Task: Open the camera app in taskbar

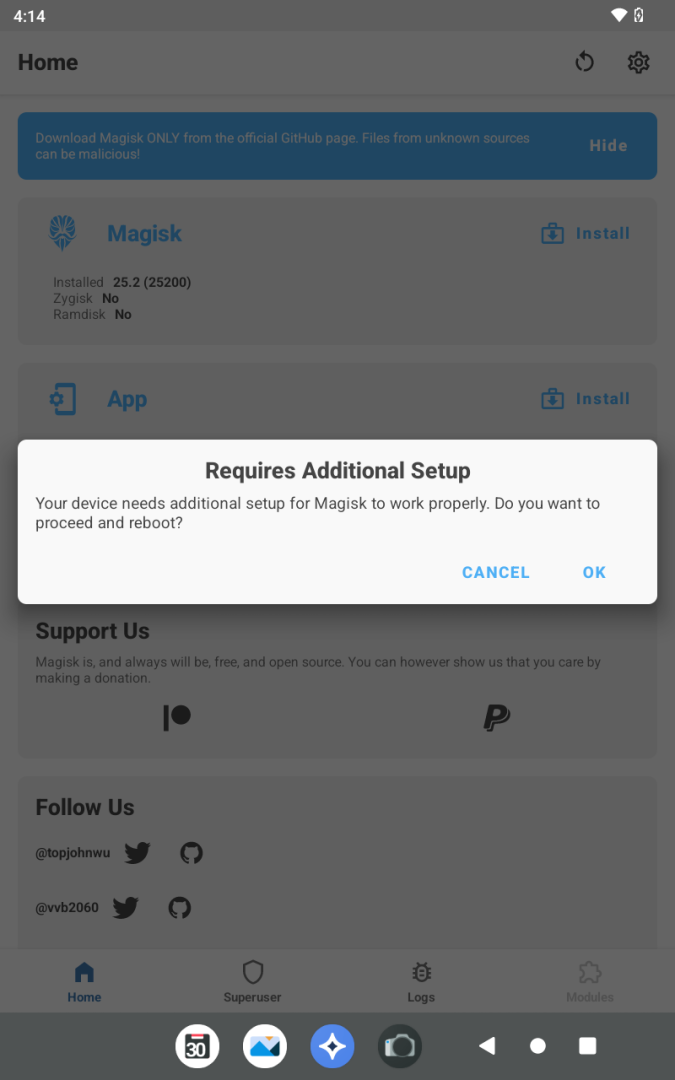Action: coord(400,1047)
